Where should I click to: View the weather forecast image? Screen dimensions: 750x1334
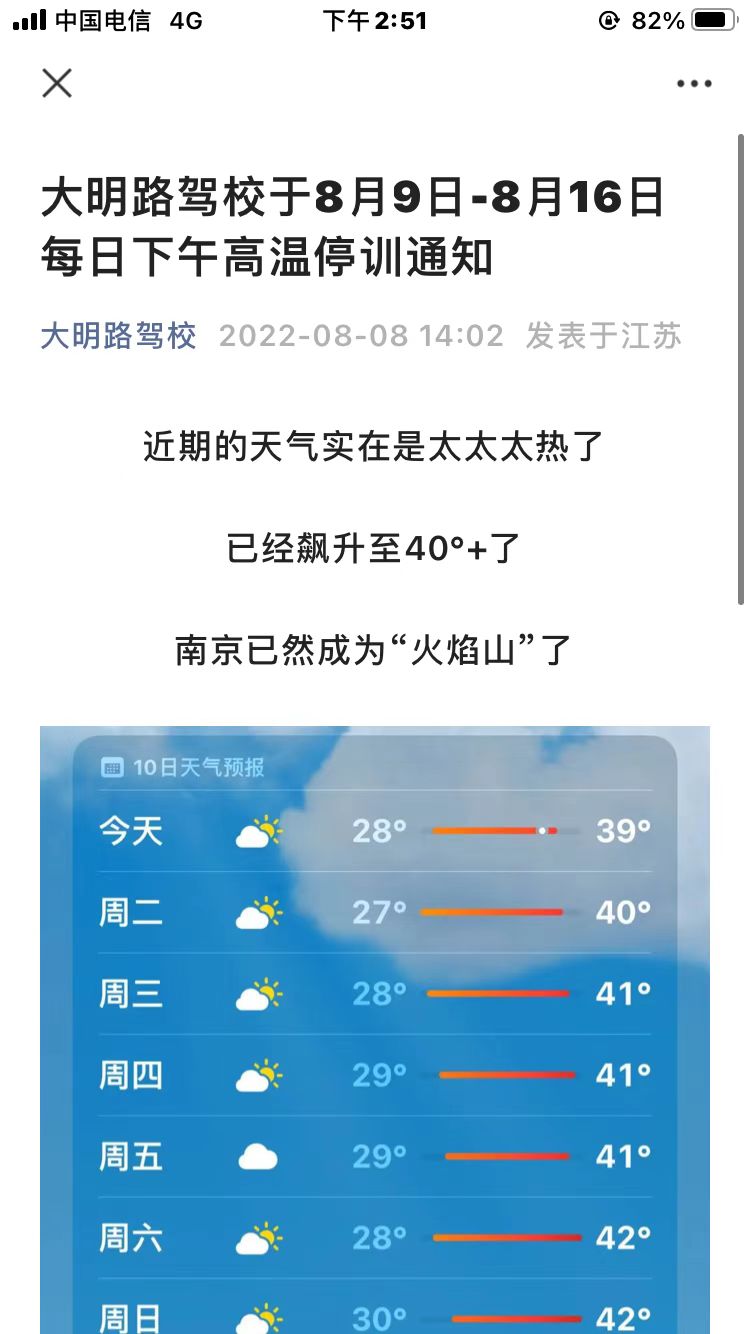point(375,1030)
